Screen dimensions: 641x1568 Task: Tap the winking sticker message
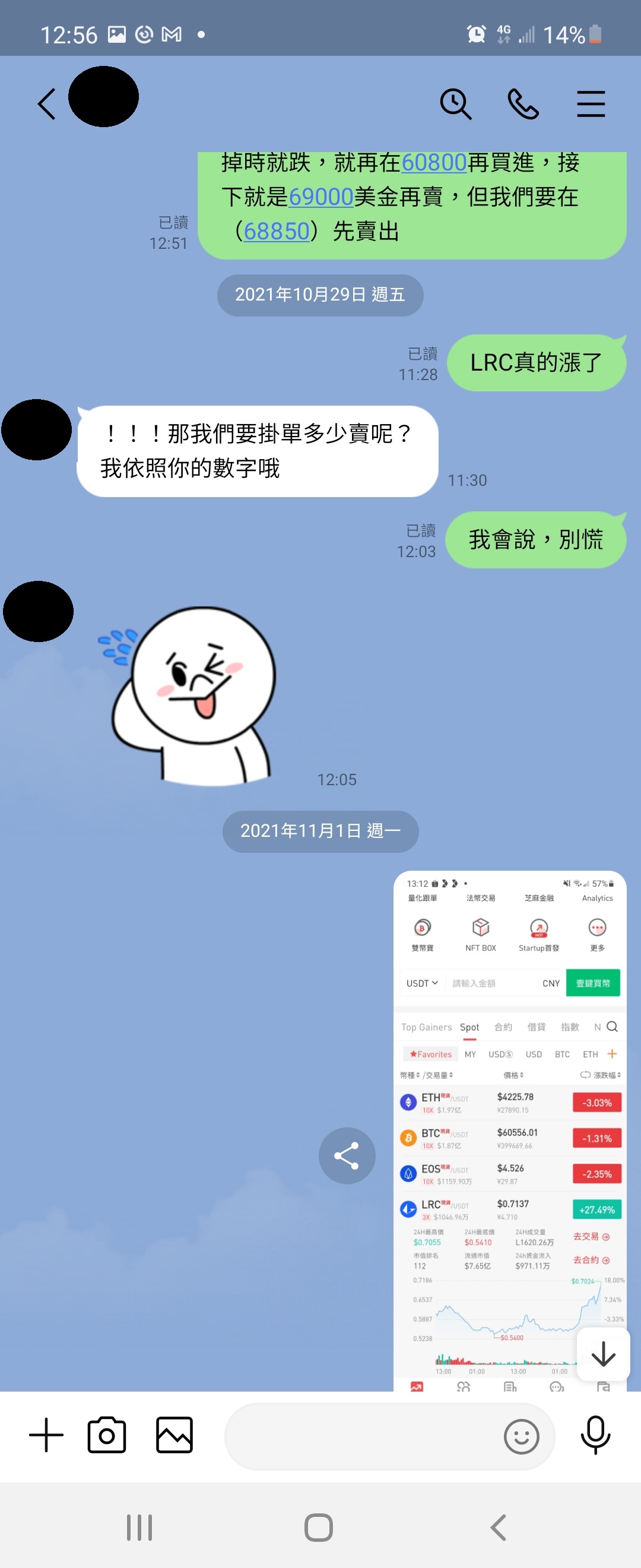(195, 694)
